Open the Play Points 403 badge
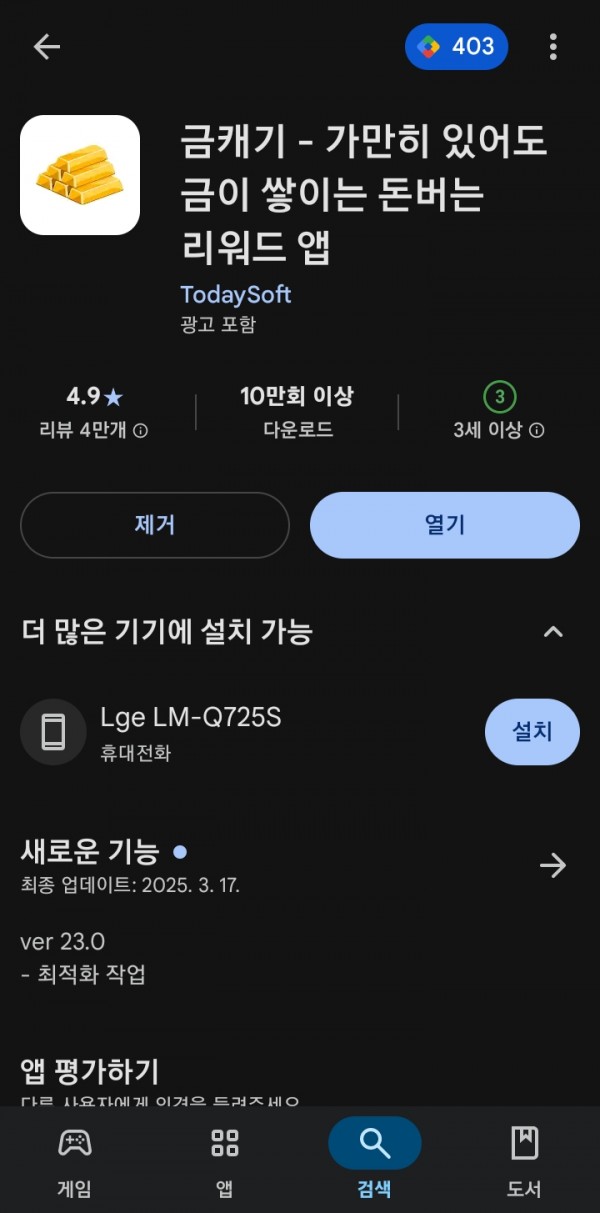600x1213 pixels. point(456,47)
